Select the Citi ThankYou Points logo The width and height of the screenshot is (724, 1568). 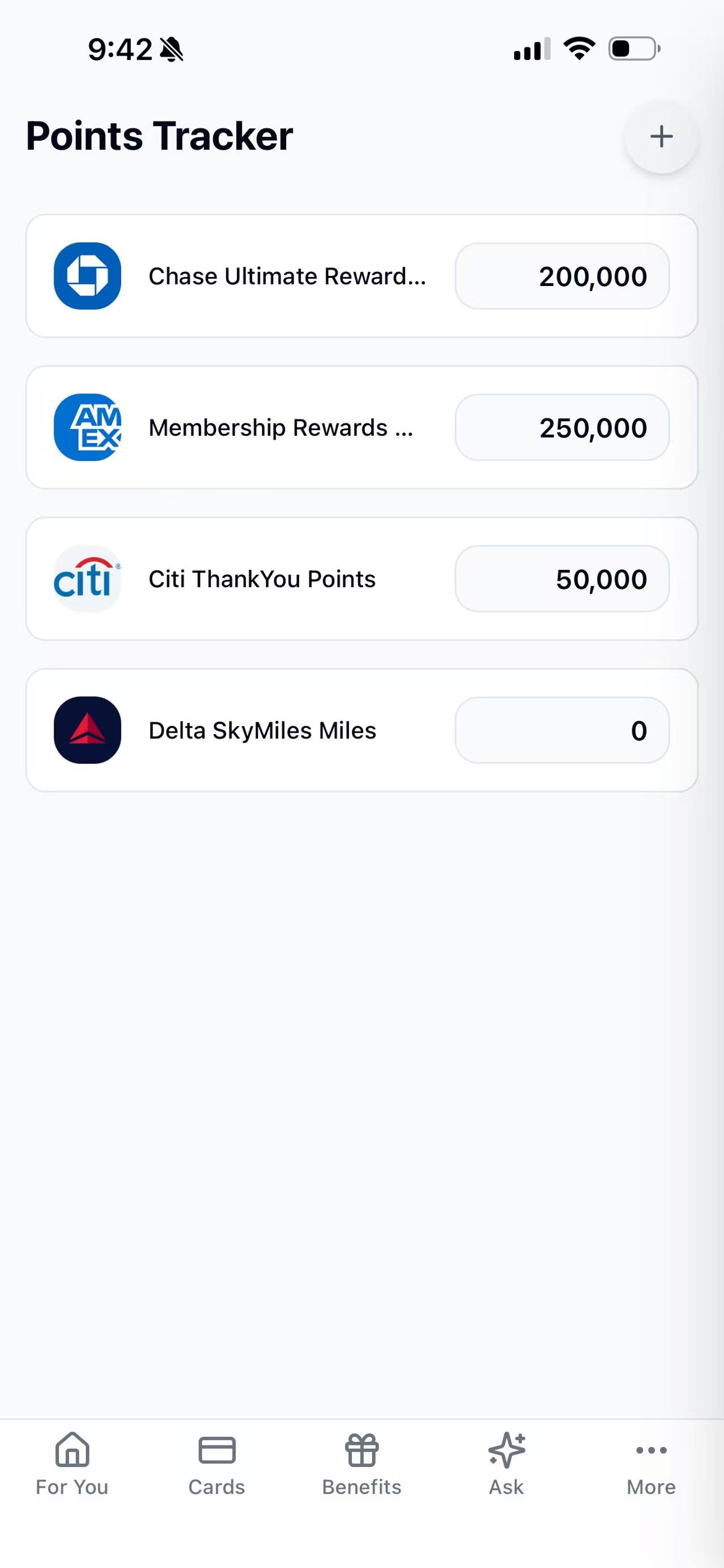(x=87, y=578)
